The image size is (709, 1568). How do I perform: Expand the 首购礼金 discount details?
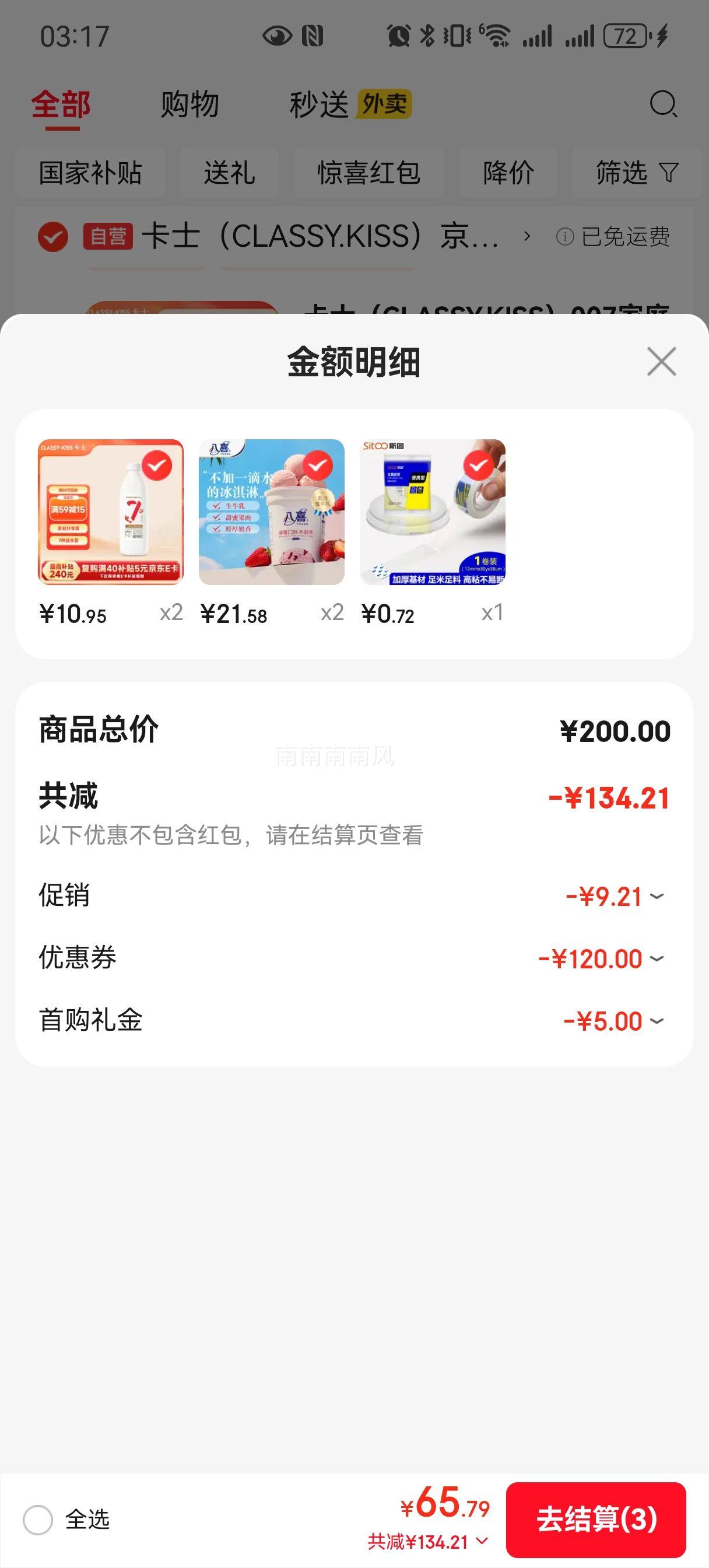657,1020
